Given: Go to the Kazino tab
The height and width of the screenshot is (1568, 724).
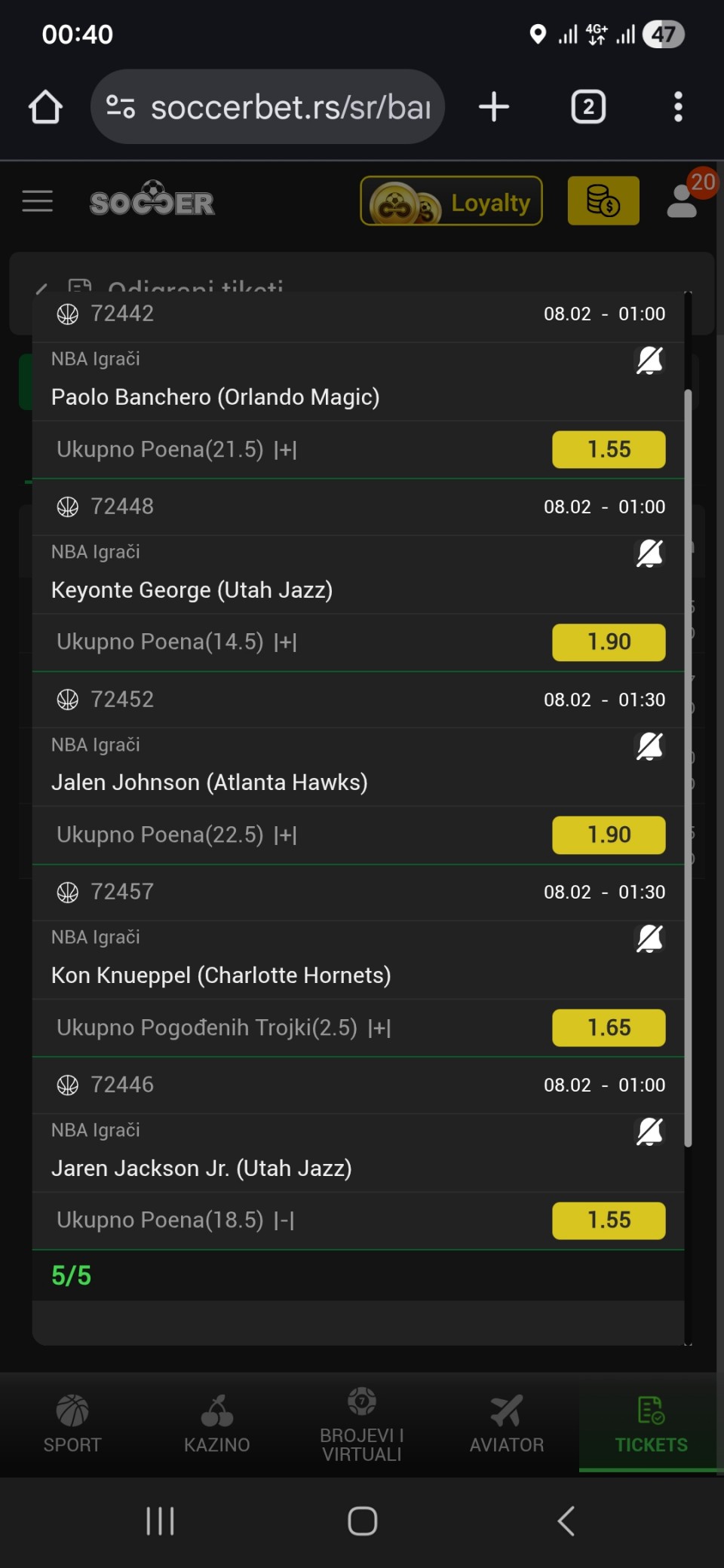Looking at the screenshot, I should pos(217,1423).
